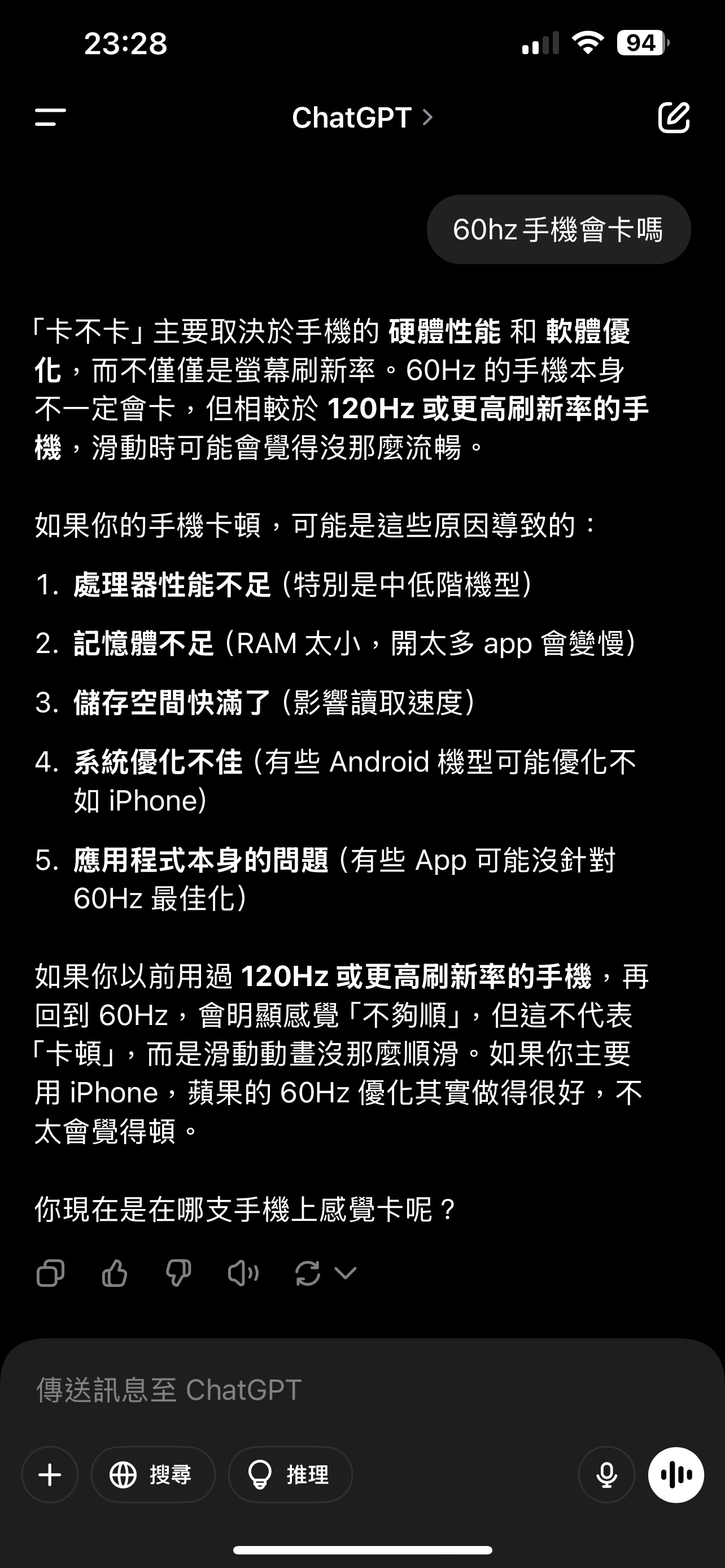
Task: Start a new chat
Action: tap(674, 117)
